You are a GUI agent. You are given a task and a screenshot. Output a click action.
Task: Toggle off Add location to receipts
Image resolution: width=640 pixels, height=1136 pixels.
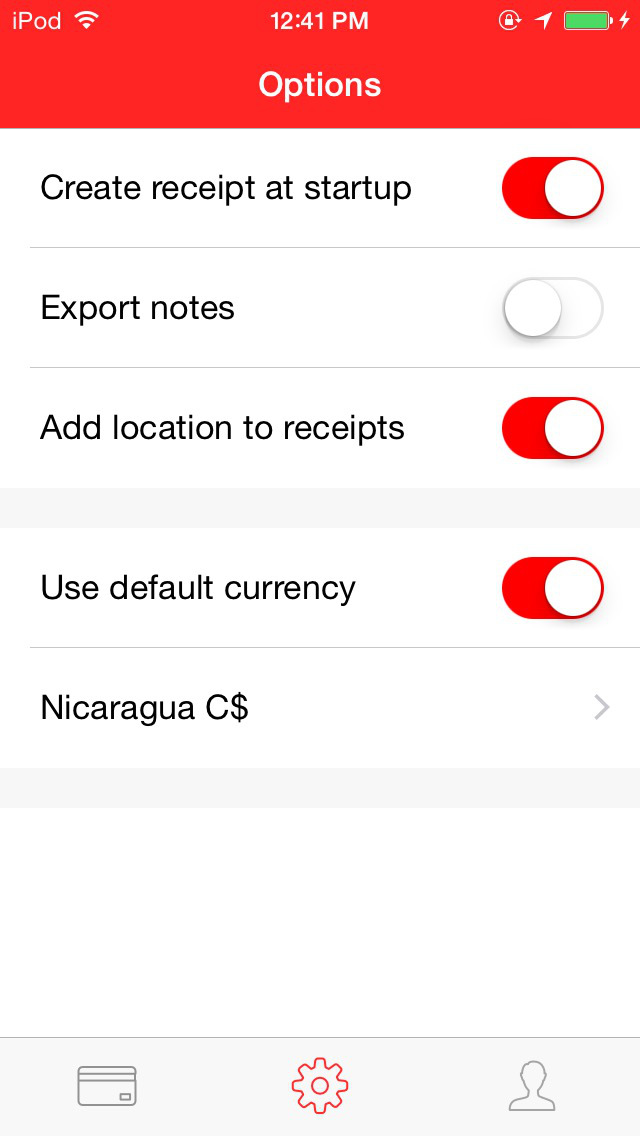click(552, 427)
